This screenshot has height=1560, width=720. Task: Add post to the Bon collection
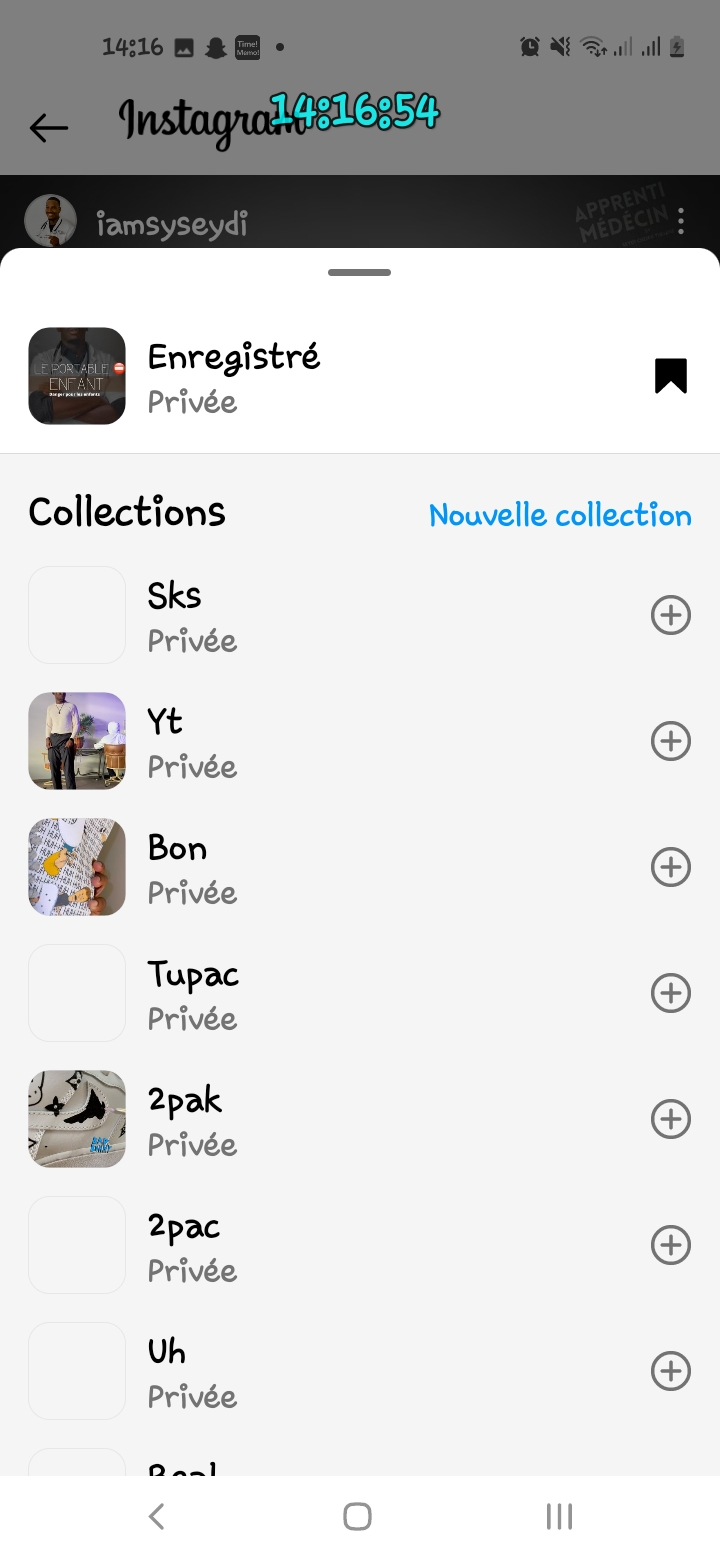pos(671,867)
